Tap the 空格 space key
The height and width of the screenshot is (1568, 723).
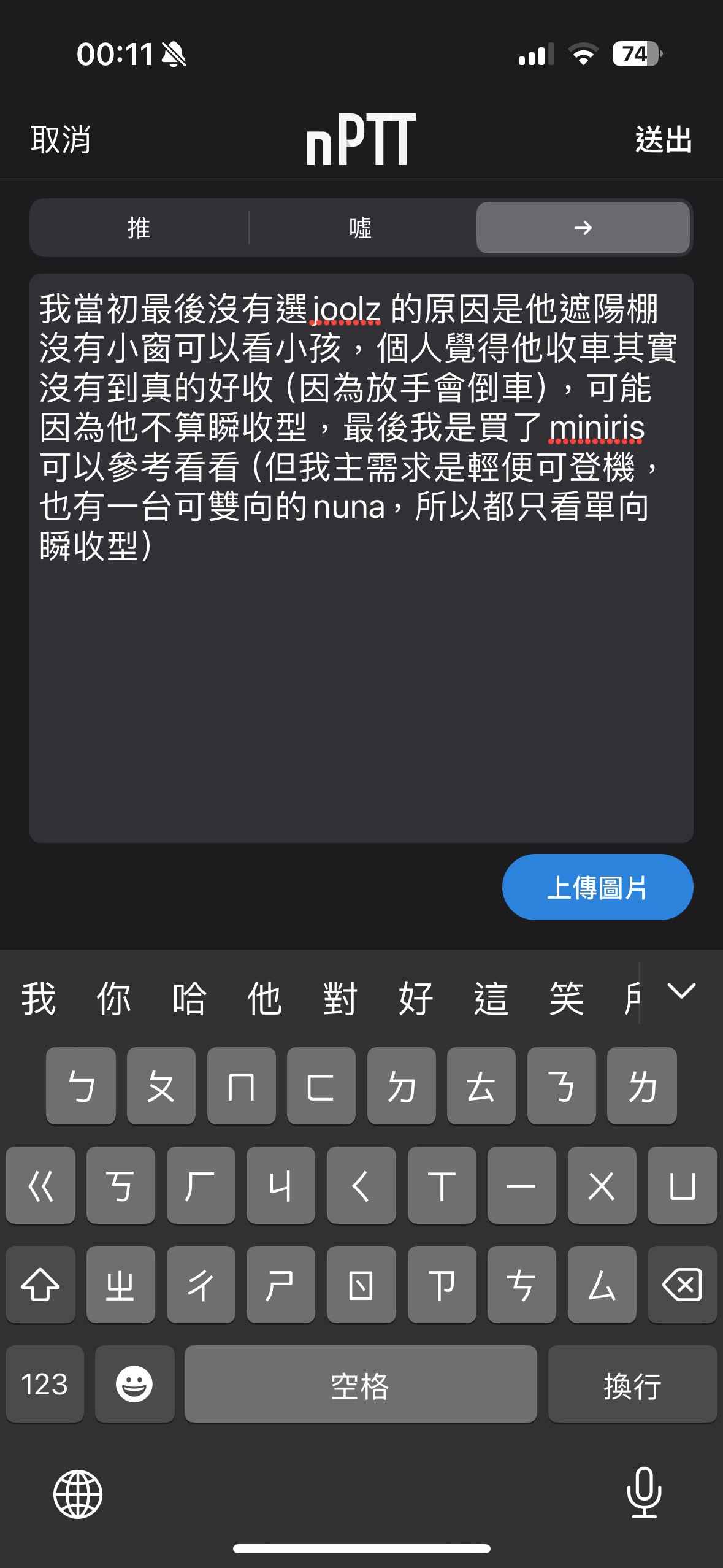361,1385
